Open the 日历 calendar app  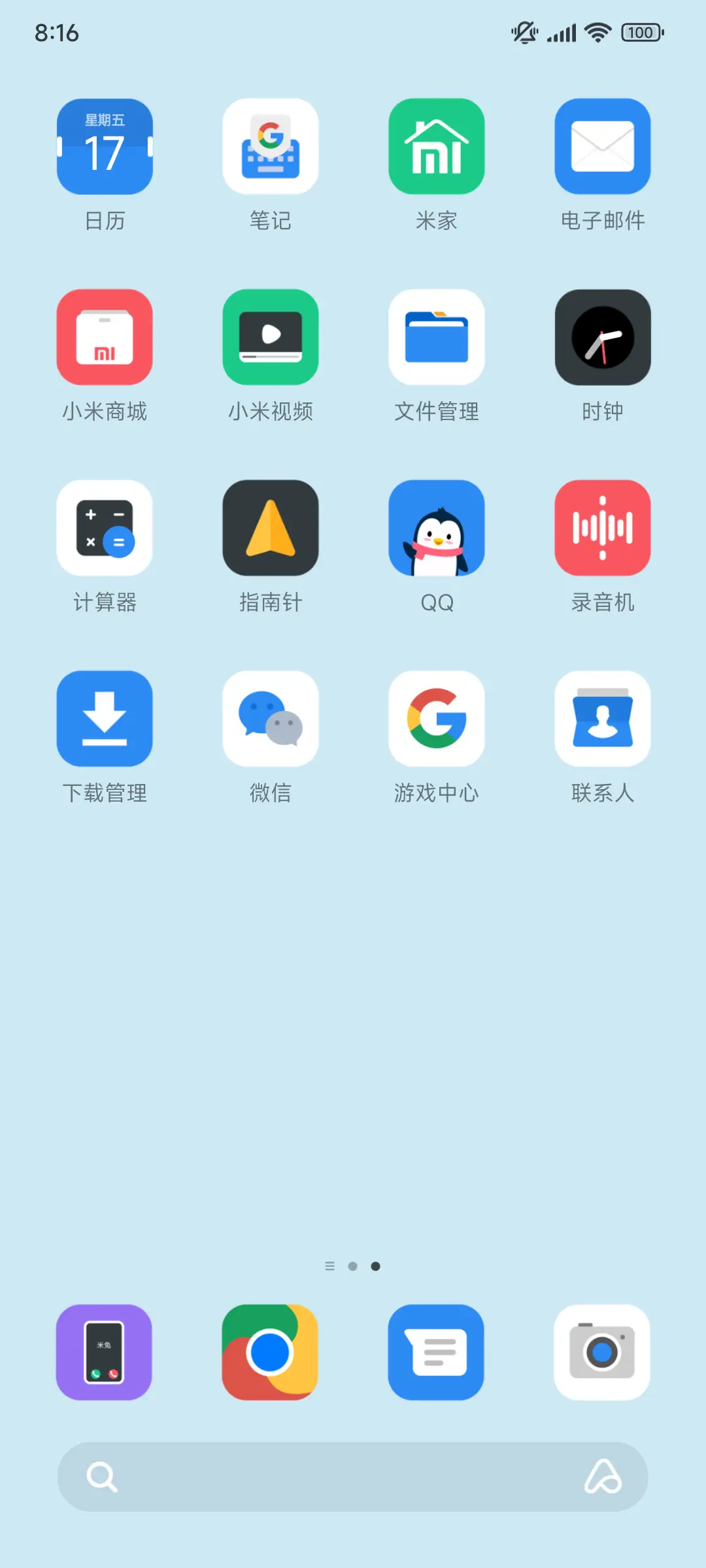(105, 146)
